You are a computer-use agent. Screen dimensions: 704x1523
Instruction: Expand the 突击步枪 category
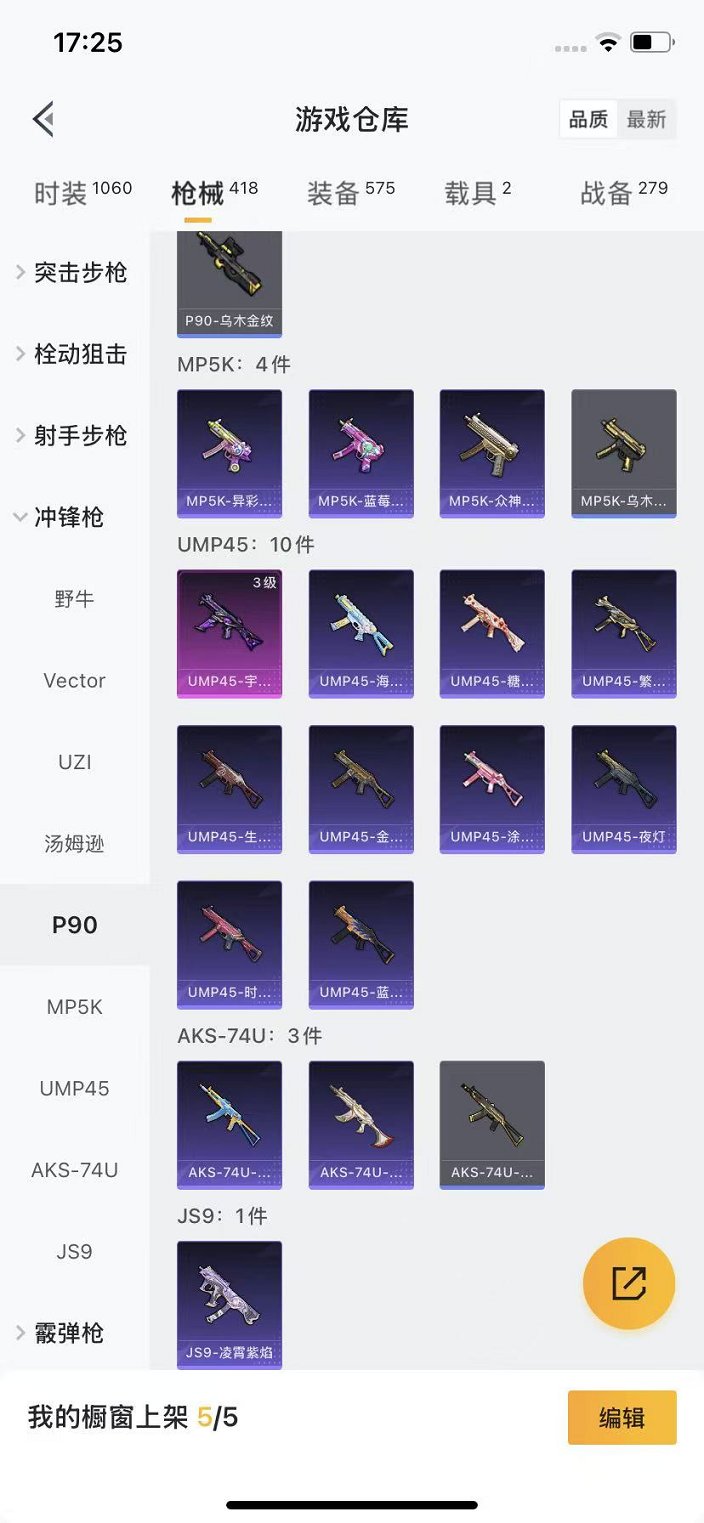(74, 272)
